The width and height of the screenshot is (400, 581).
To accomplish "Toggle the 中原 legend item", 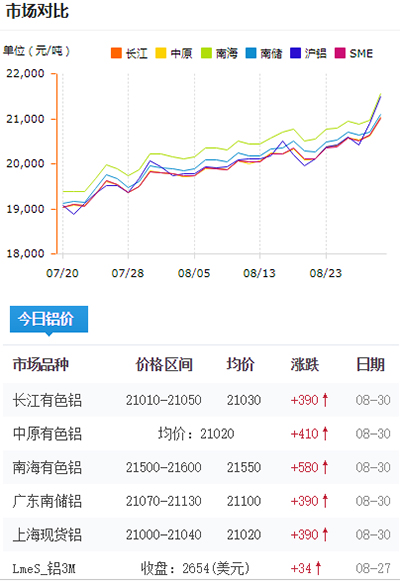I will [174, 53].
